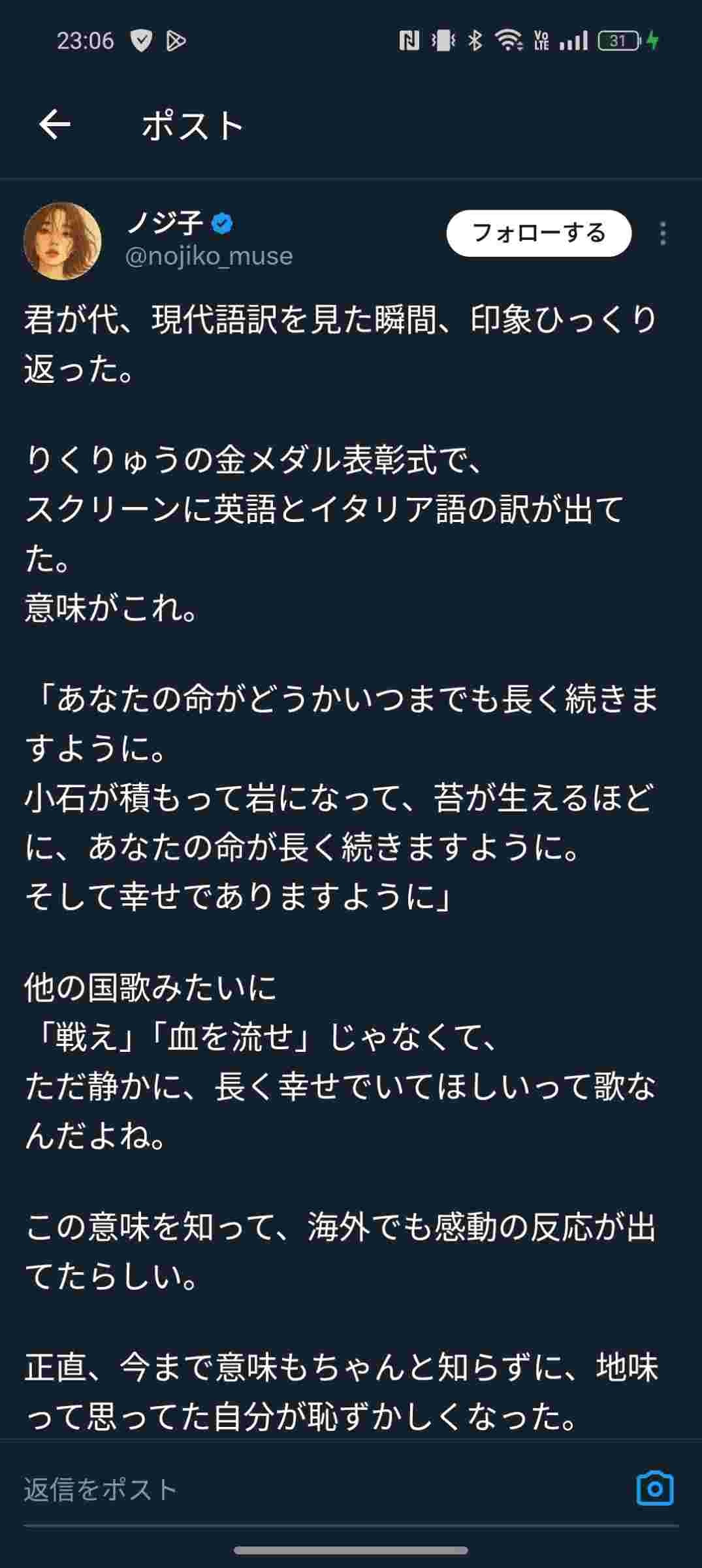
Task: Go back using the top arrow
Action: click(55, 125)
